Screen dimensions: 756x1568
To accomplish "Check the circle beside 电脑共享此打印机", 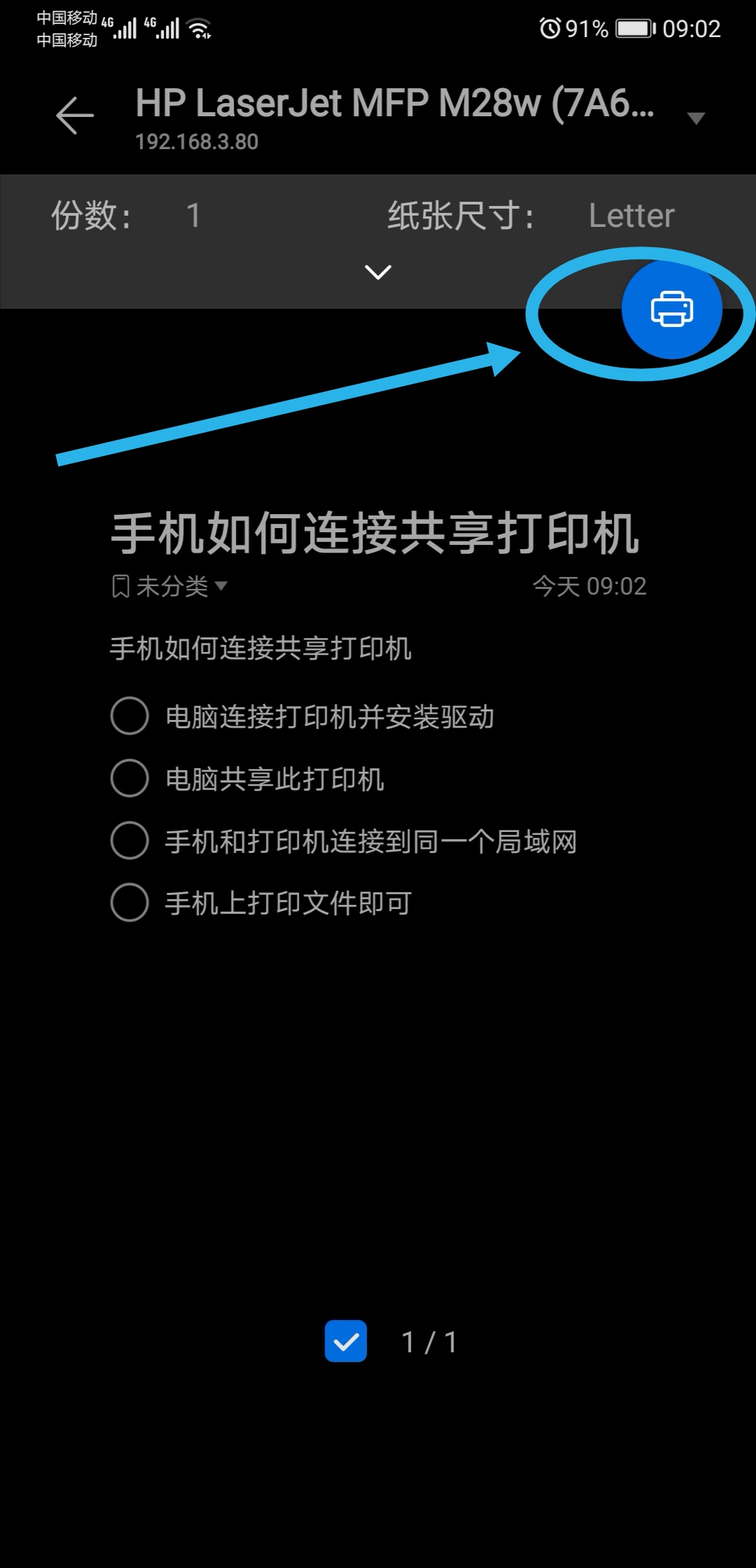I will [129, 779].
